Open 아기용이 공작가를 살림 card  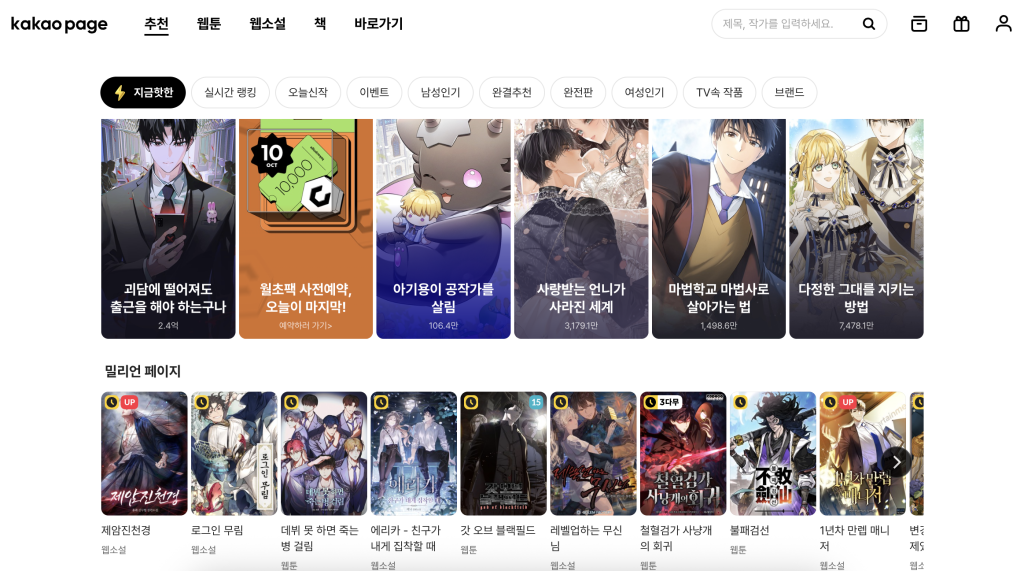(443, 228)
